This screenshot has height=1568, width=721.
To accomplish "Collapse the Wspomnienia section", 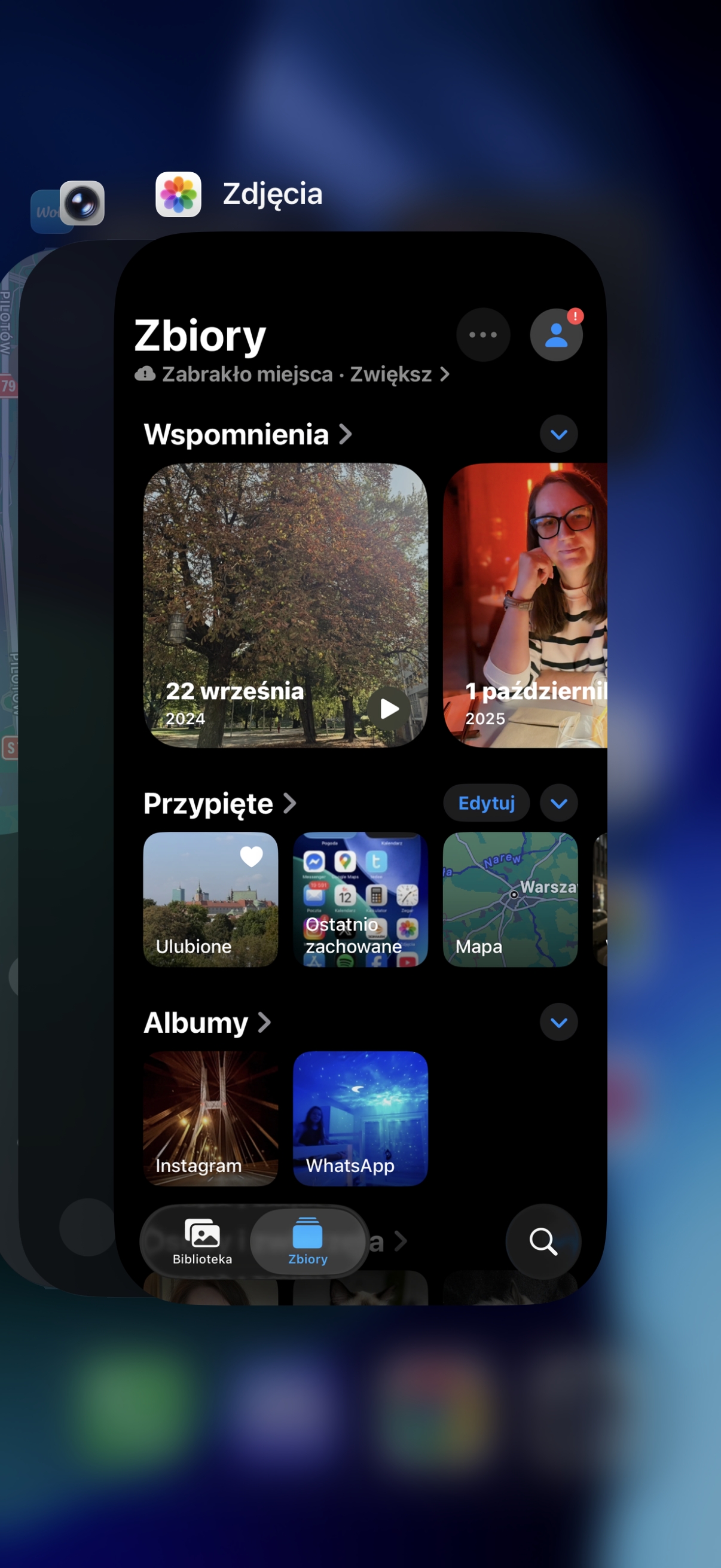I will click(x=558, y=435).
